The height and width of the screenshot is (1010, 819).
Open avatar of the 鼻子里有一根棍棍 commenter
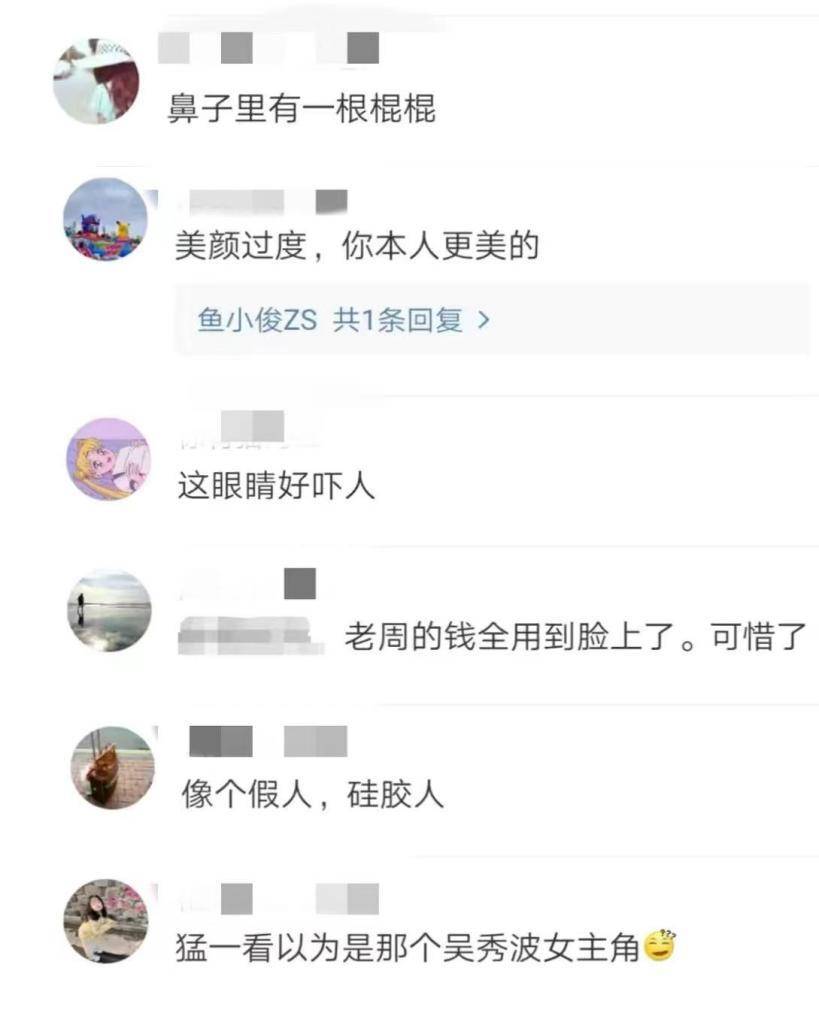(95, 82)
